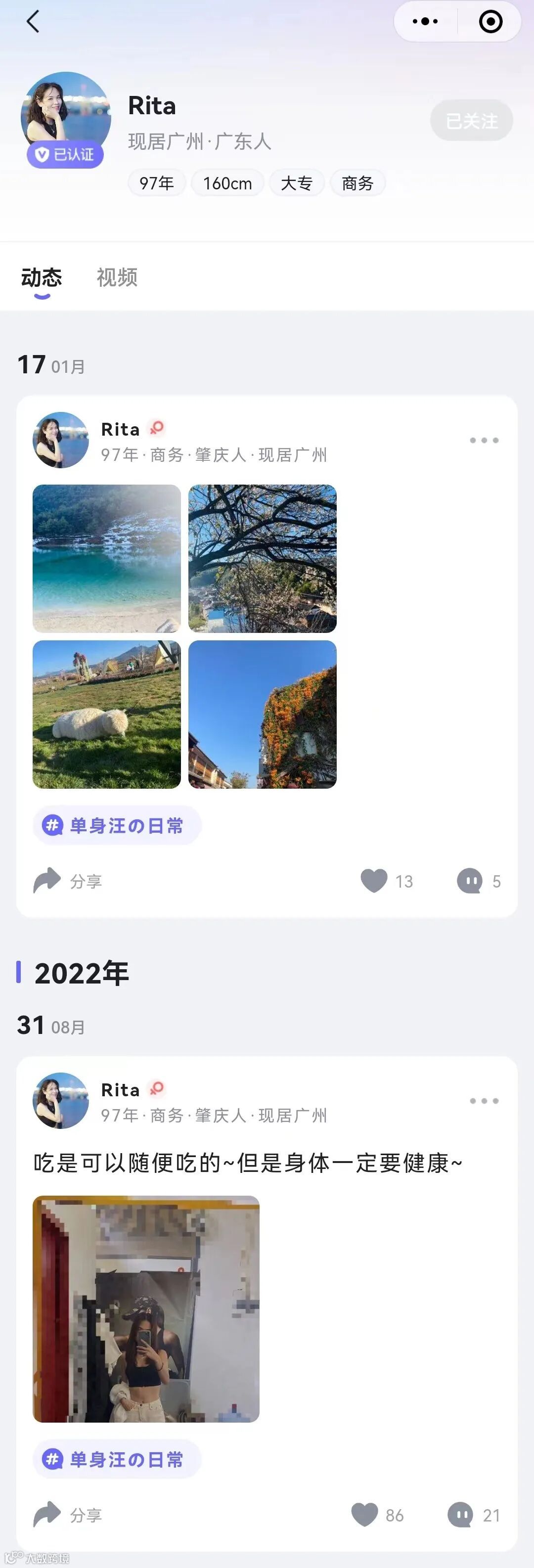Like the post with 86 likes

click(x=365, y=1515)
